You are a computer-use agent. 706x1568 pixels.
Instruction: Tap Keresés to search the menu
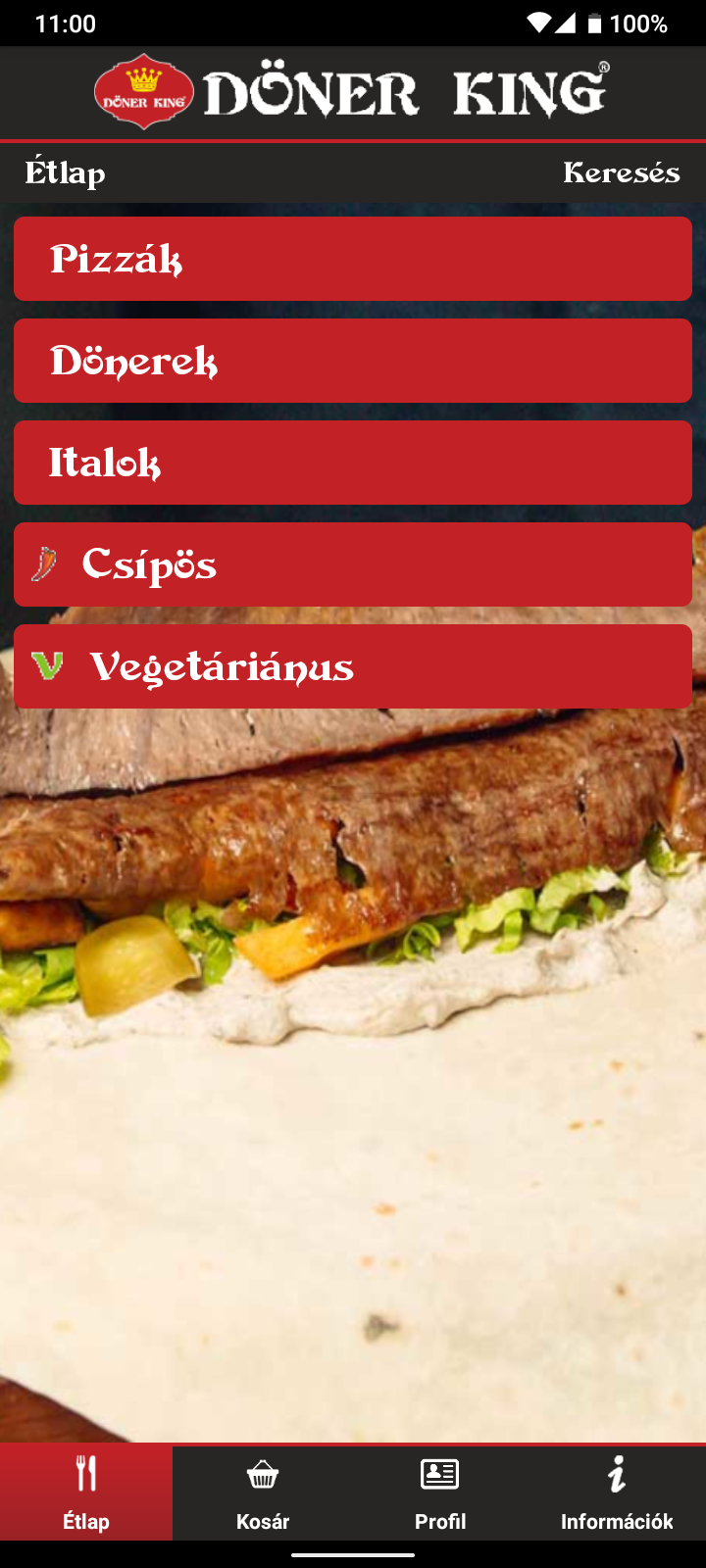[x=621, y=173]
